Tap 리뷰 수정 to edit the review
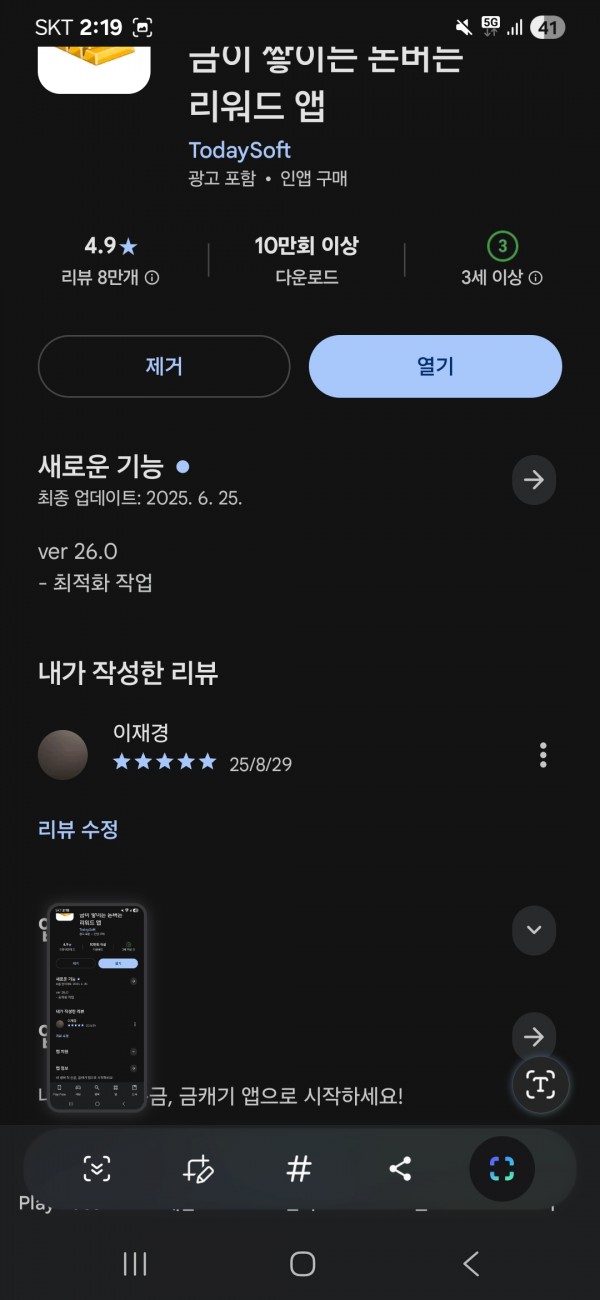Image resolution: width=600 pixels, height=1300 pixels. click(x=78, y=829)
